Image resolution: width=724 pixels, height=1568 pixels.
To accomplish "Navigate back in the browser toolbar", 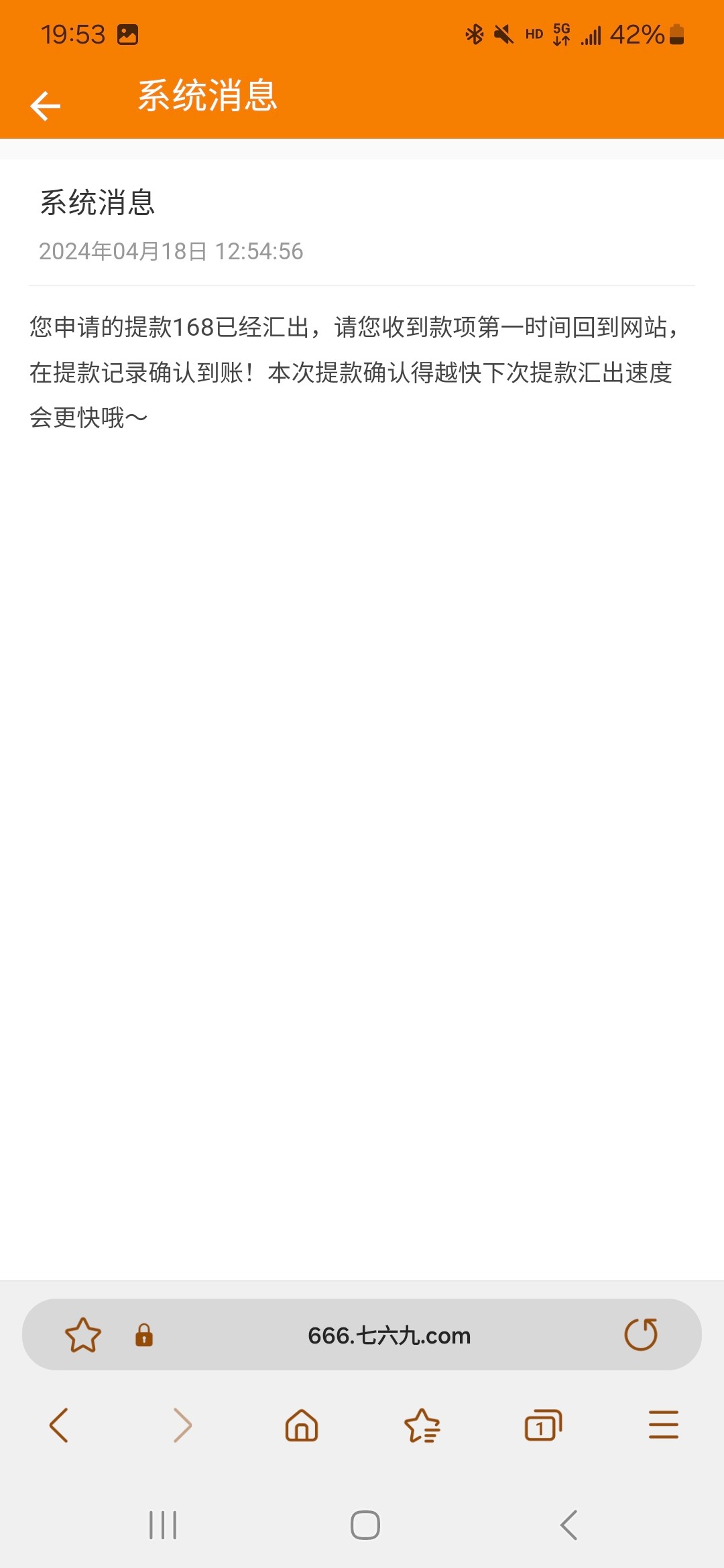I will click(59, 1425).
